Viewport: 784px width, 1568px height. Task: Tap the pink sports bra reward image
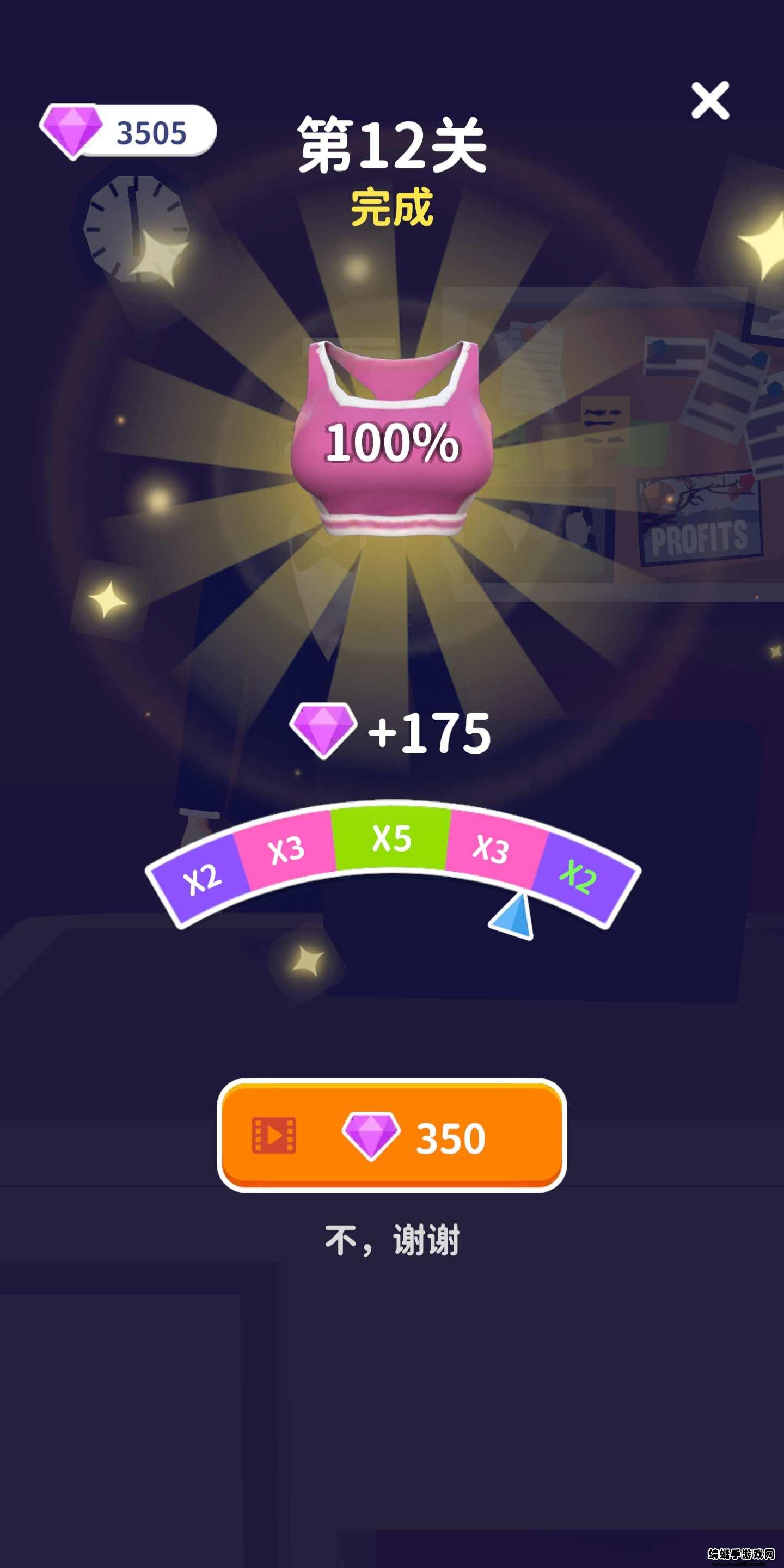tap(390, 438)
